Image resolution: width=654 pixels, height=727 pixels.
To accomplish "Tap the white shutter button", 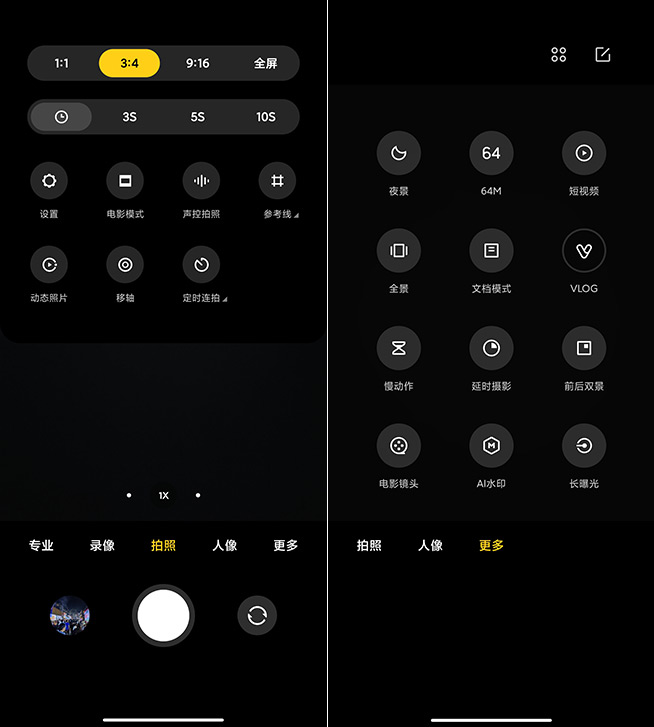I will point(163,615).
